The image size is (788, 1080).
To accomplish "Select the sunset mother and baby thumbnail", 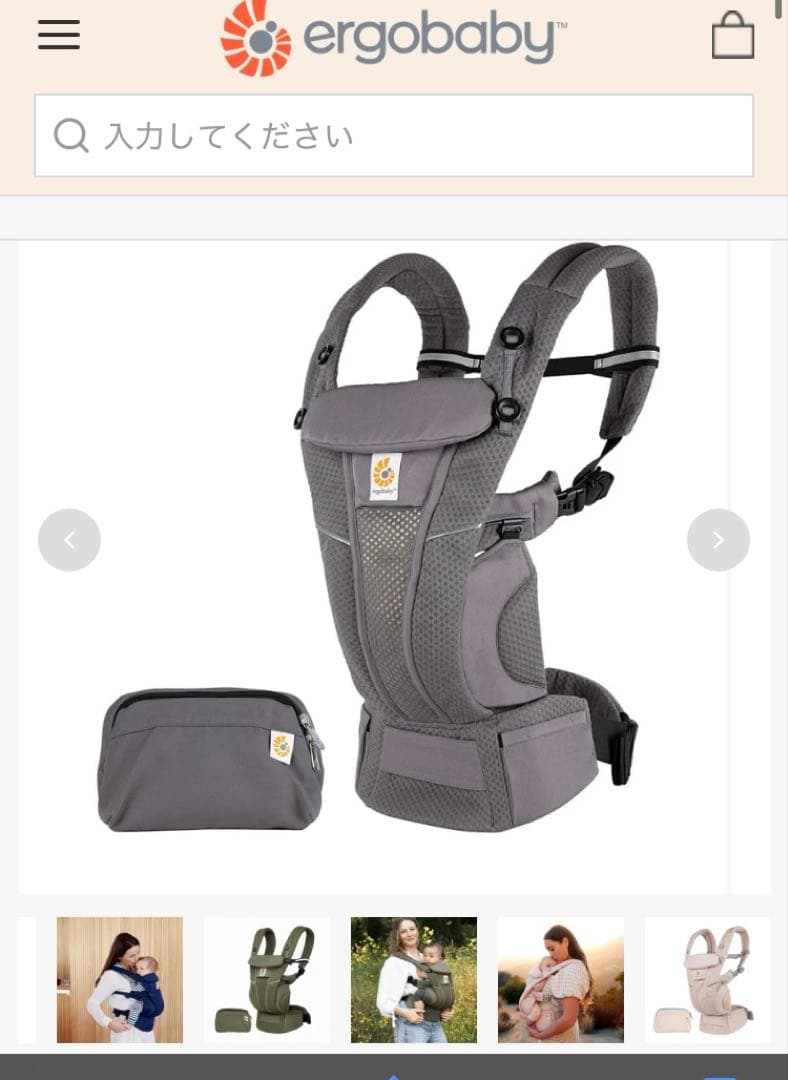I will 561,980.
